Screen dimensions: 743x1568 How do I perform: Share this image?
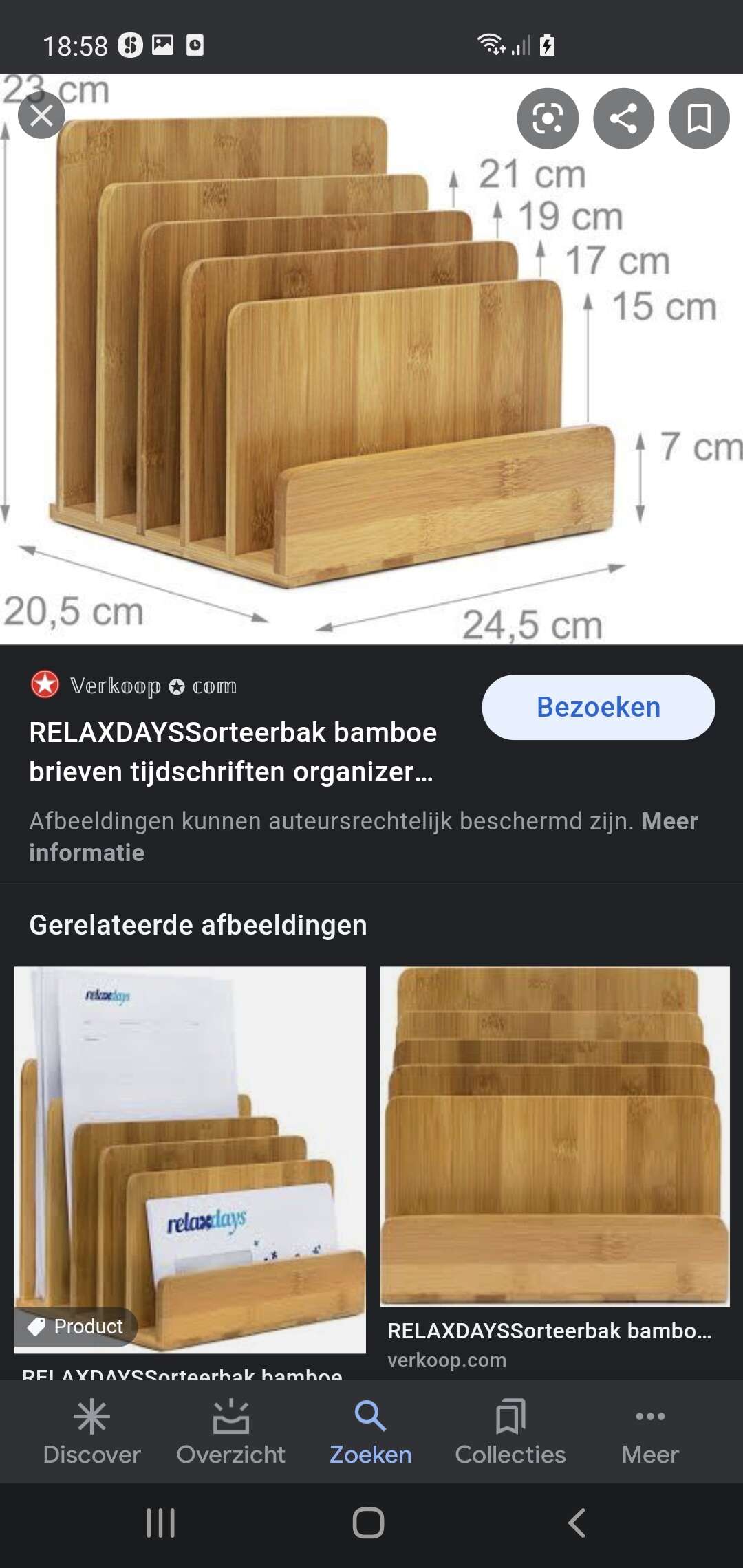(623, 118)
